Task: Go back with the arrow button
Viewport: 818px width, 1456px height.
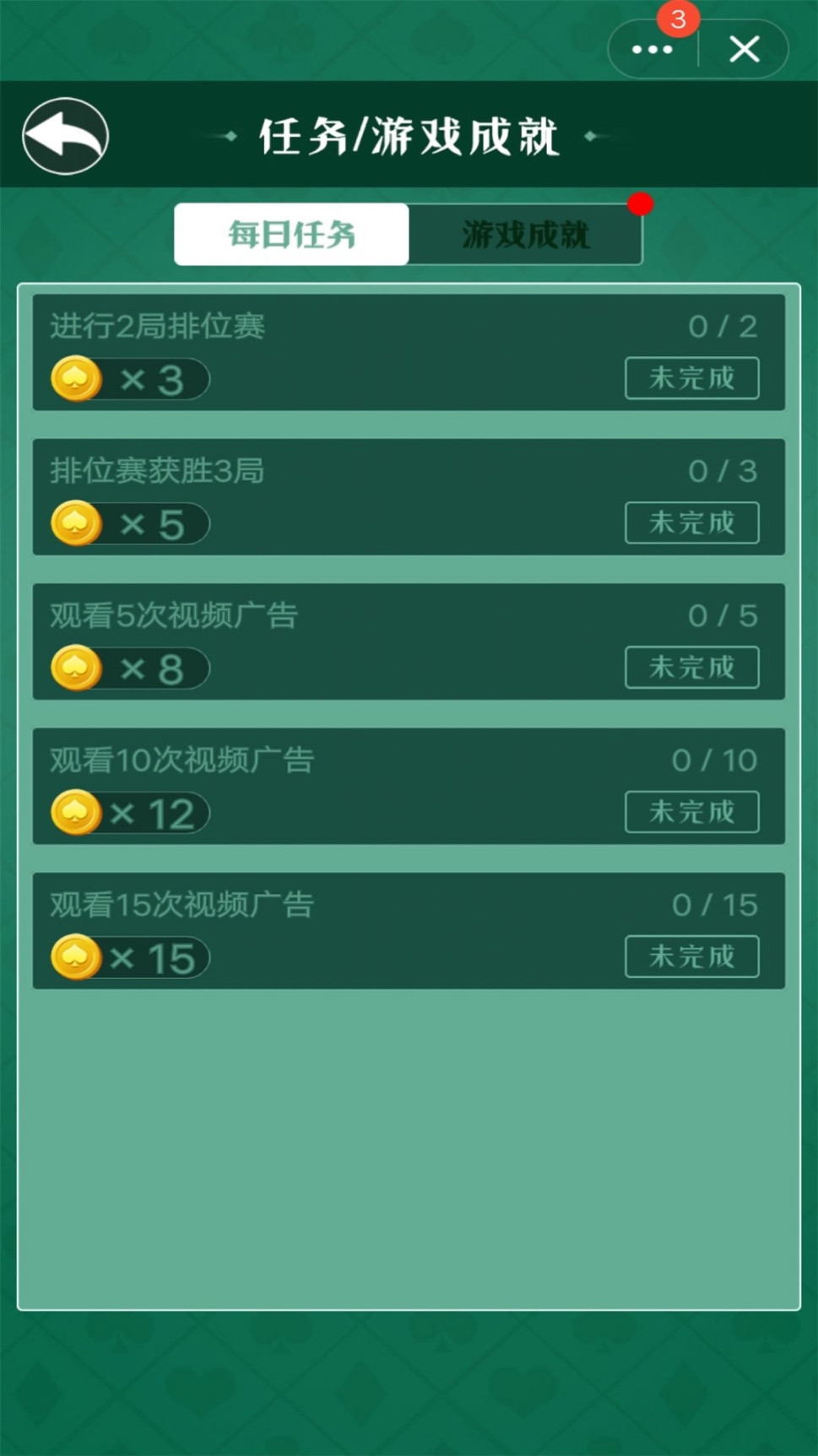Action: 65,136
